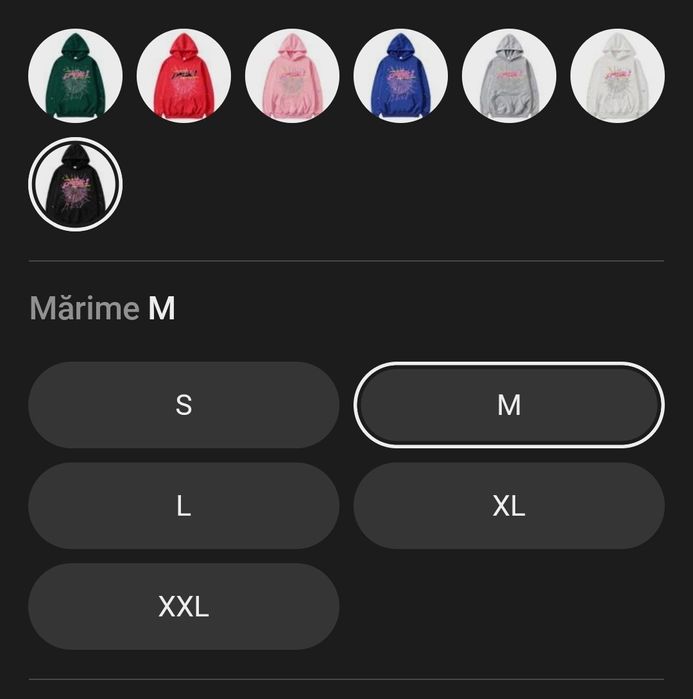693x699 pixels.
Task: Choose the red hoodie color
Action: pos(183,75)
